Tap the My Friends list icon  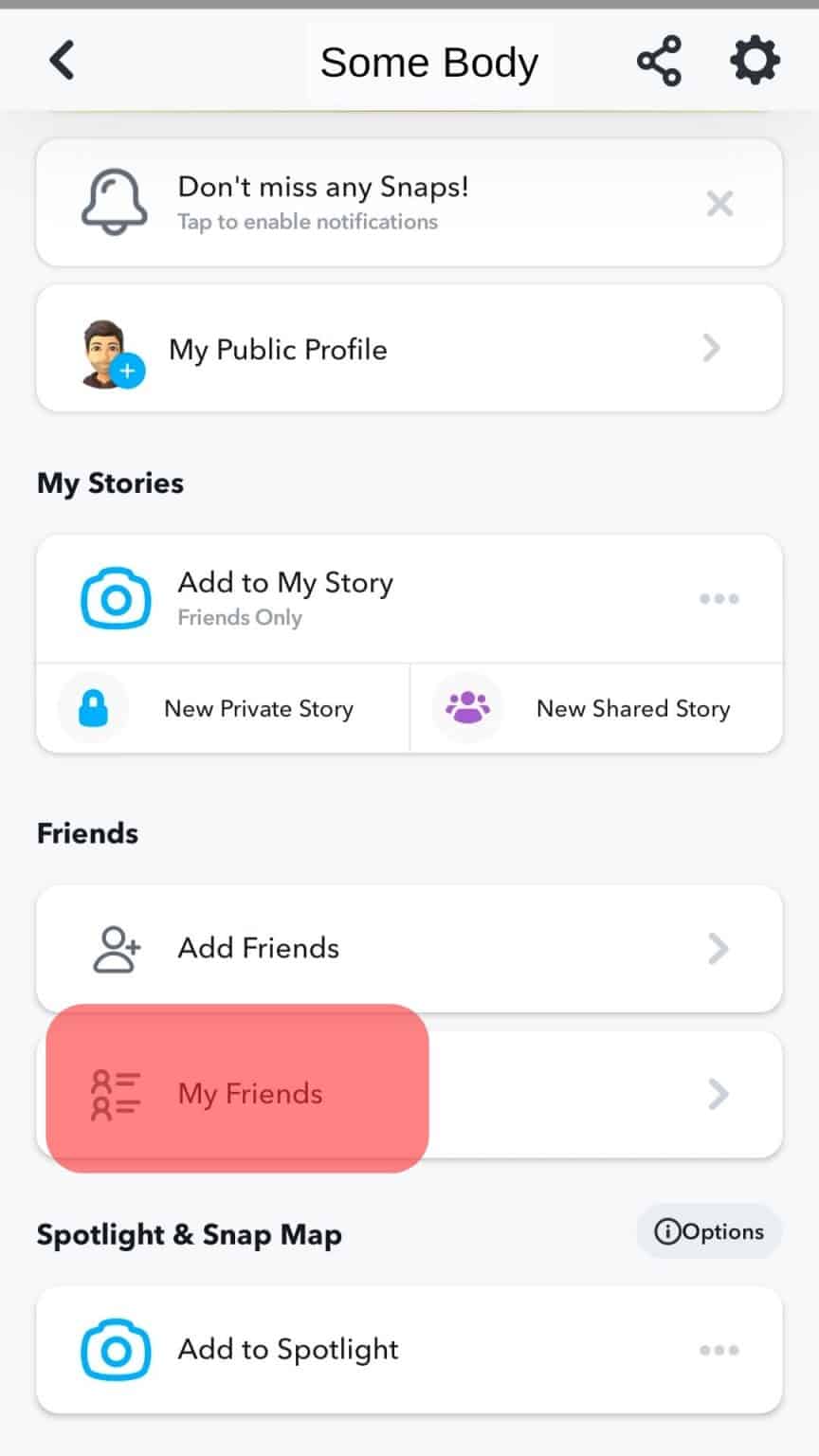(x=114, y=1093)
